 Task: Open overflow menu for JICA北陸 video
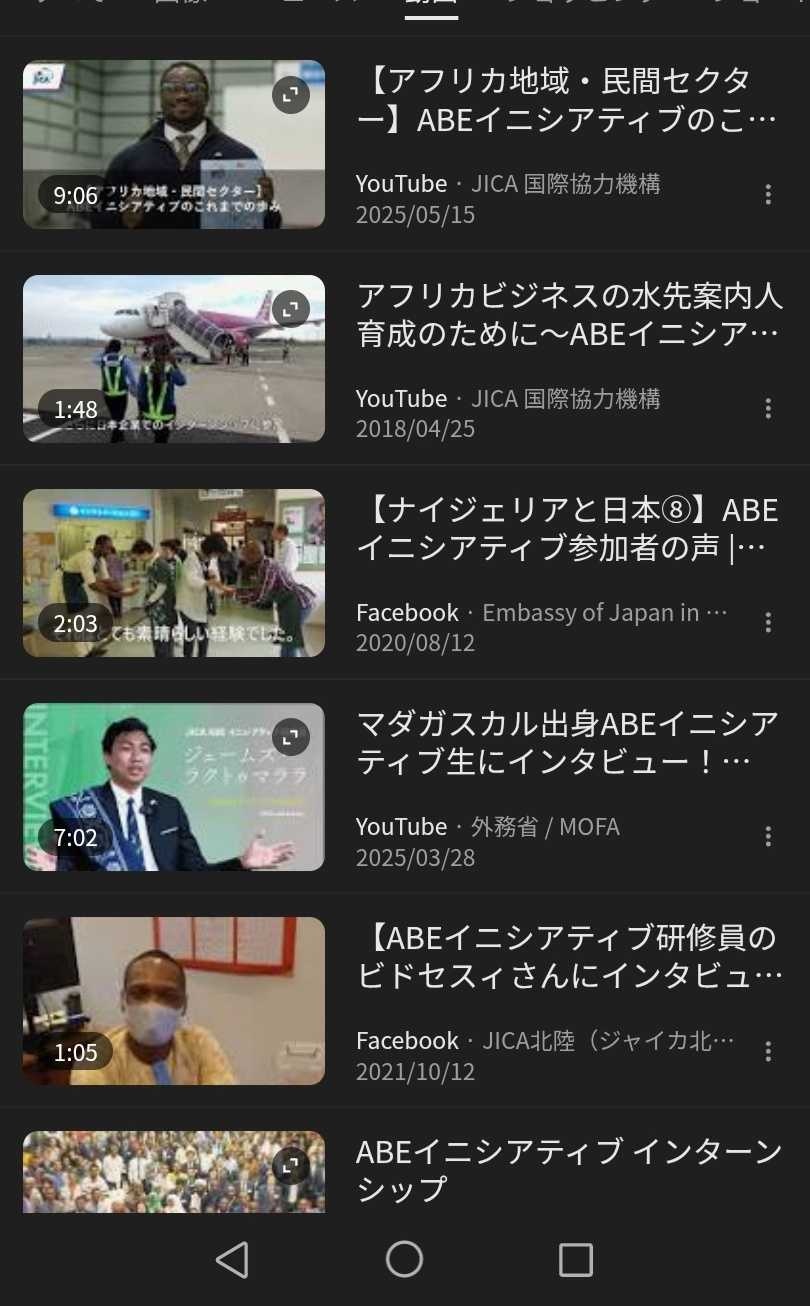point(768,1051)
